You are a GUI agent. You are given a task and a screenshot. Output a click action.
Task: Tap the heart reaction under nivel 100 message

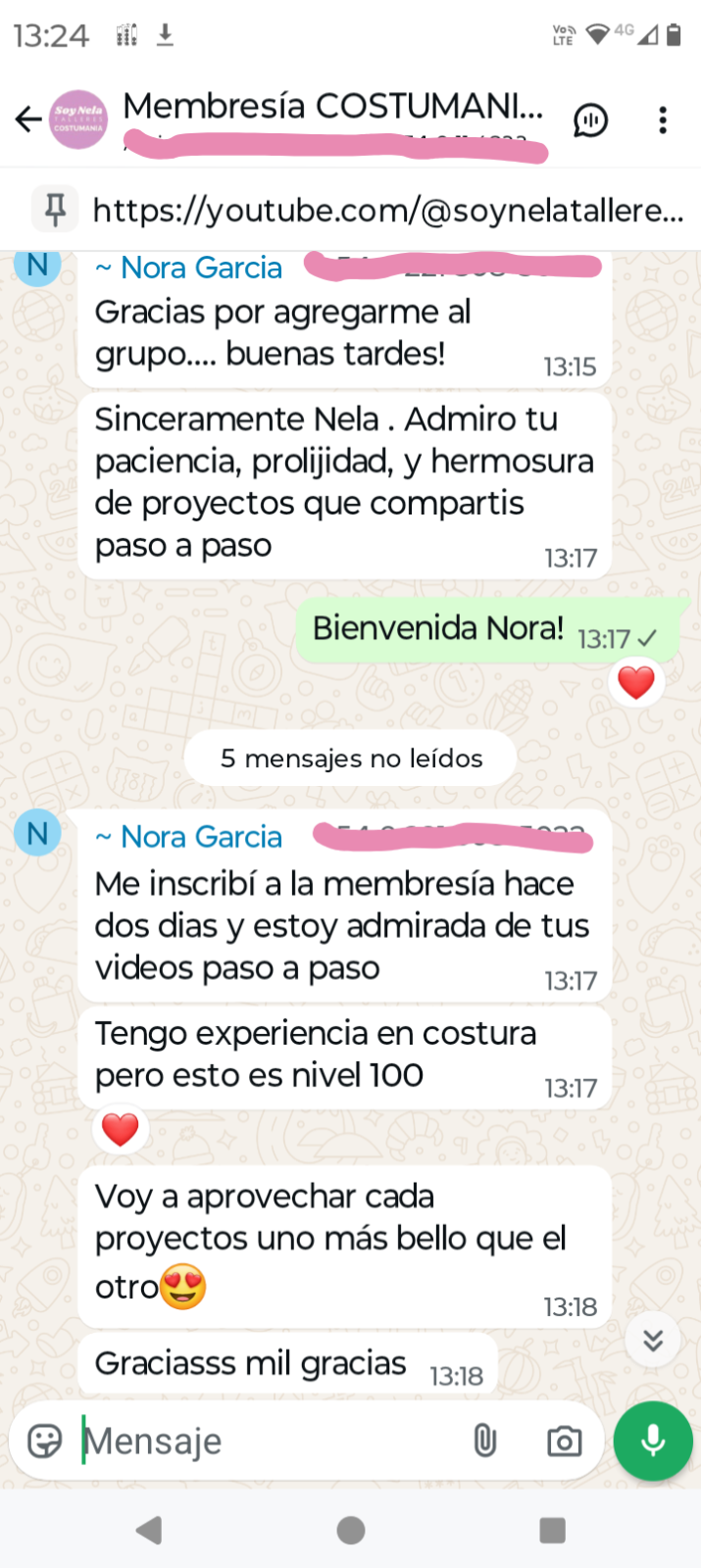tap(120, 1129)
